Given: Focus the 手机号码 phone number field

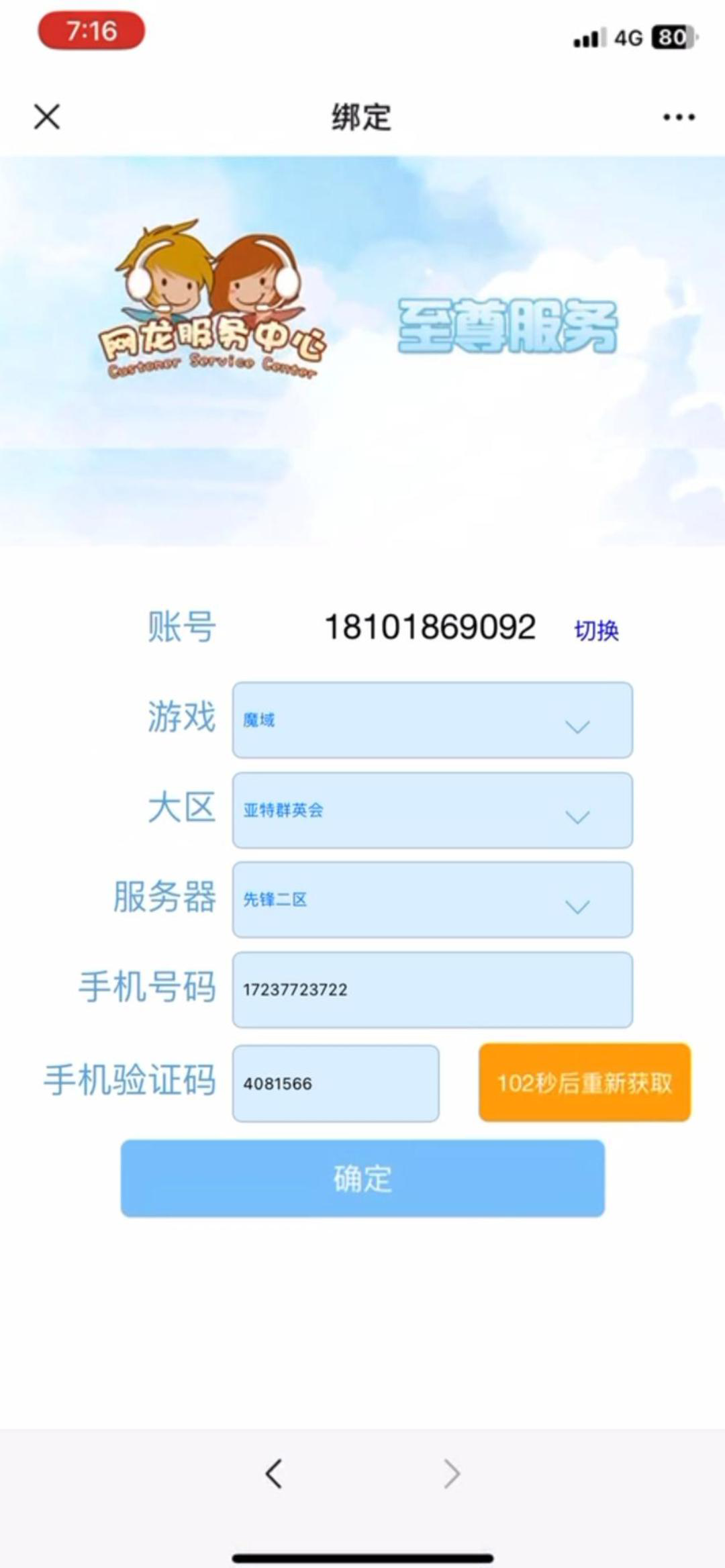Looking at the screenshot, I should point(432,989).
